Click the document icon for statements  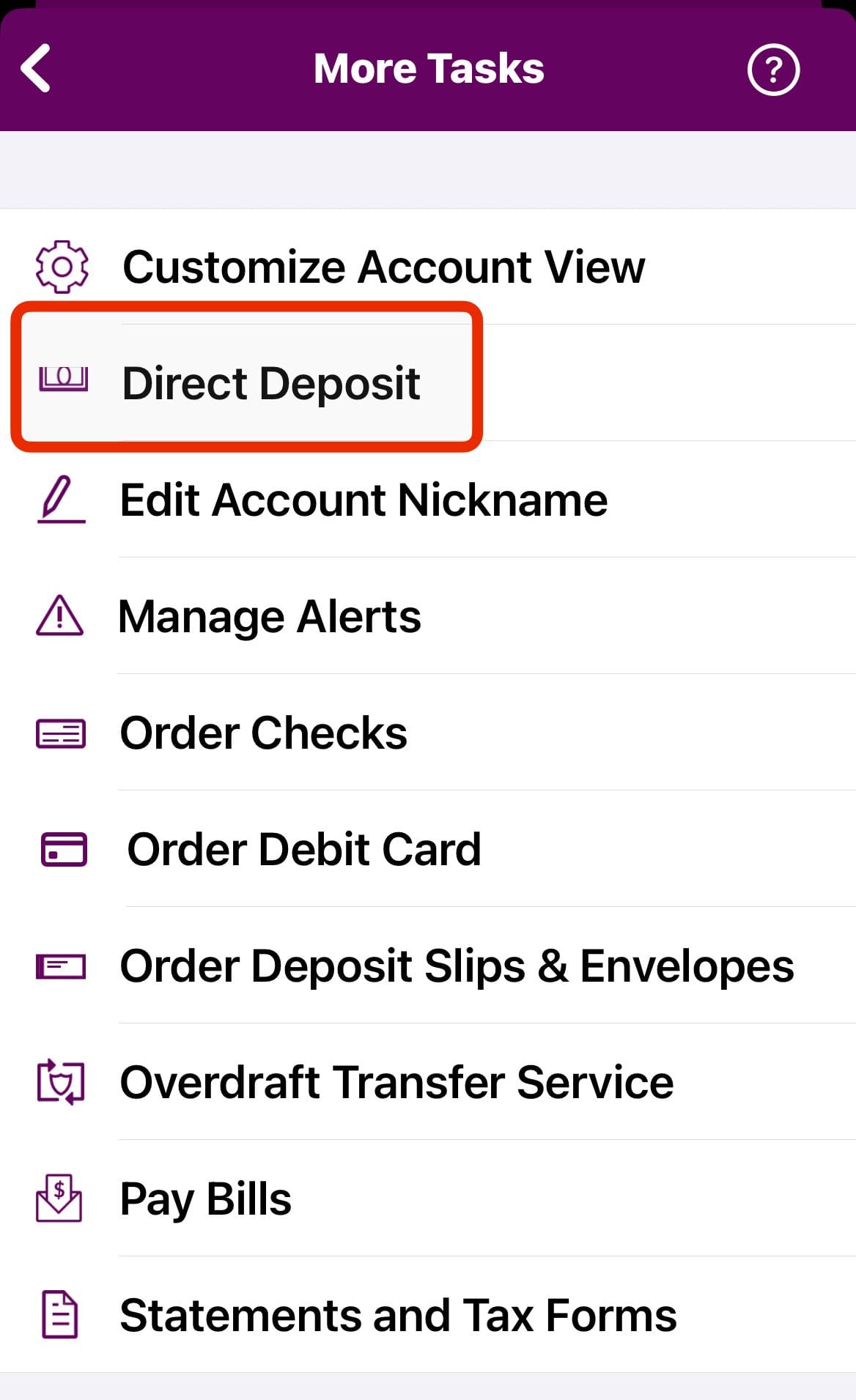(60, 1315)
